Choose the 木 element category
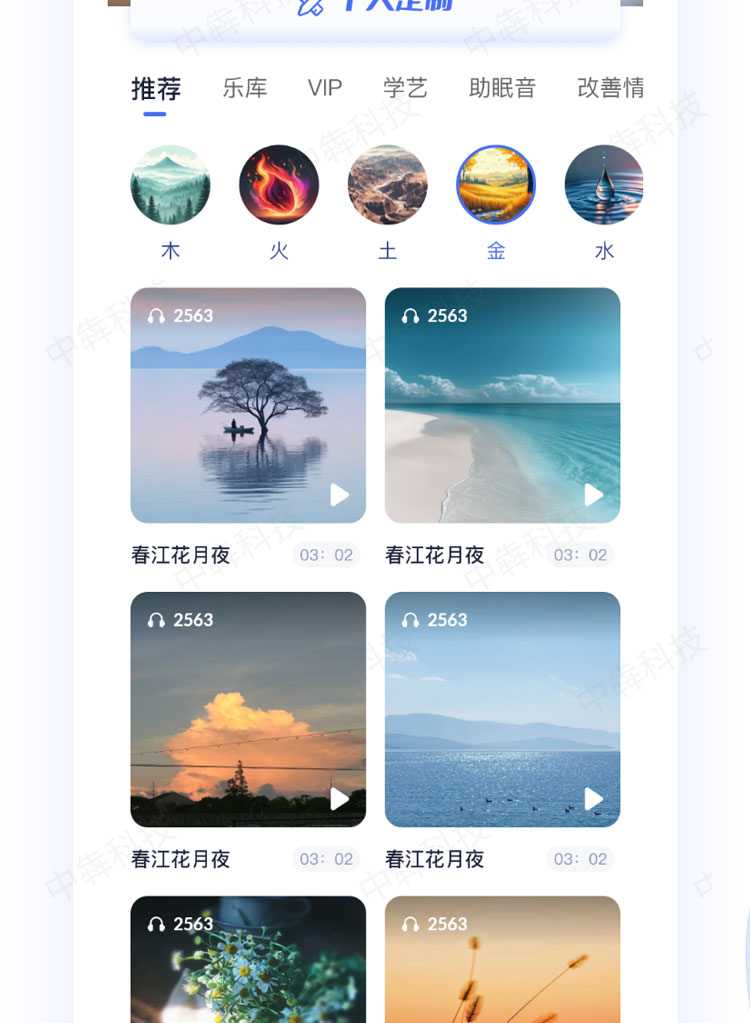Image resolution: width=750 pixels, height=1023 pixels. [x=170, y=185]
